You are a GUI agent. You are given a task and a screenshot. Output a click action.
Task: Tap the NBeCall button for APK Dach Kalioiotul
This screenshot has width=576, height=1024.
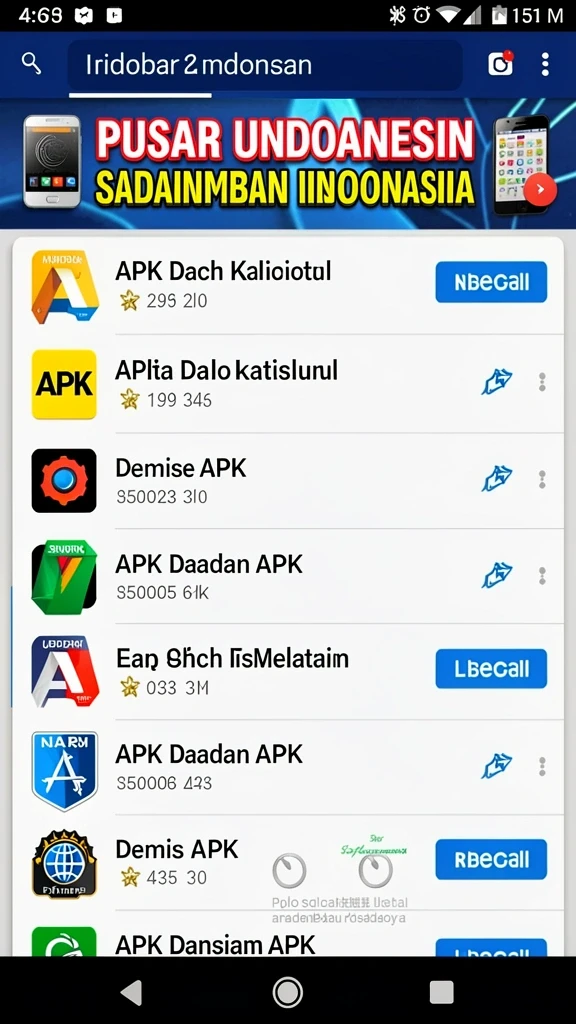491,282
